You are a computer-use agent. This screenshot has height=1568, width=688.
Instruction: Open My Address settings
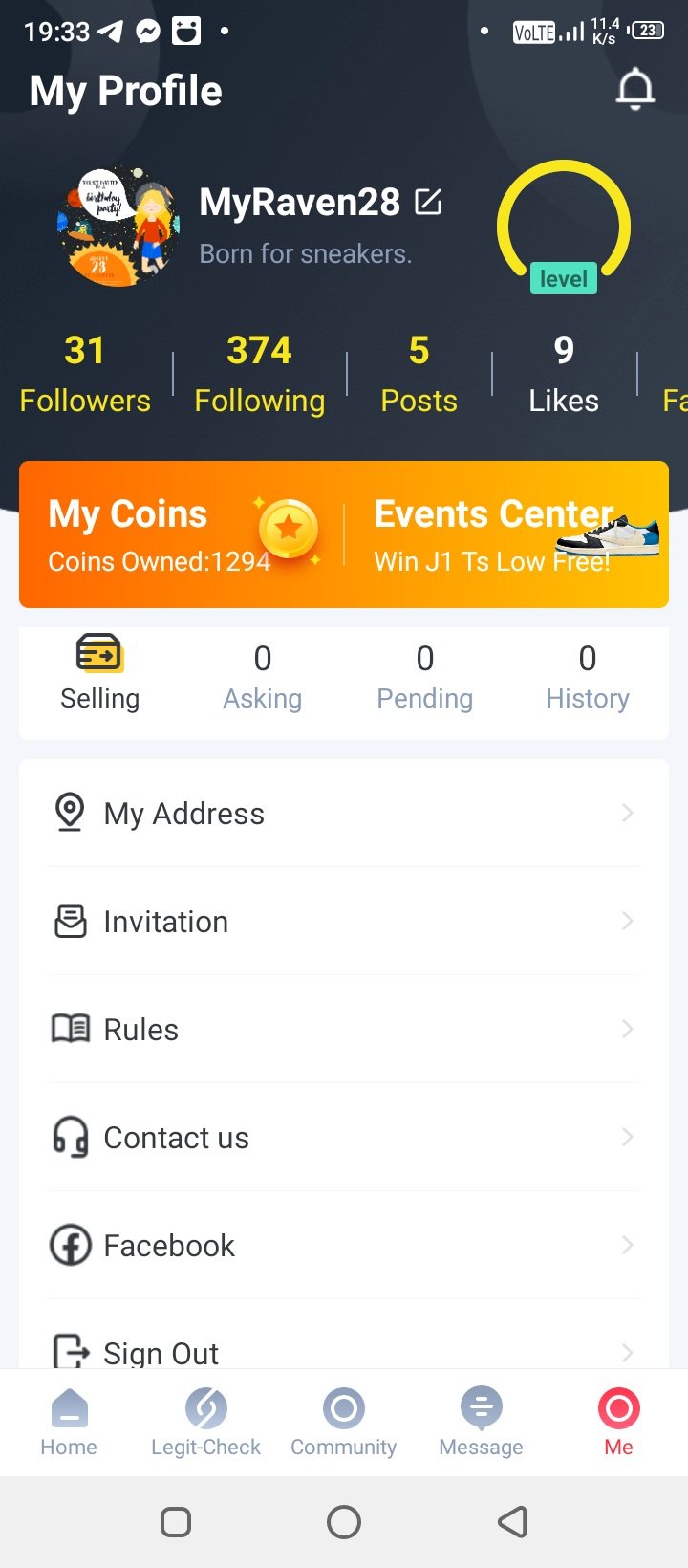tap(344, 814)
